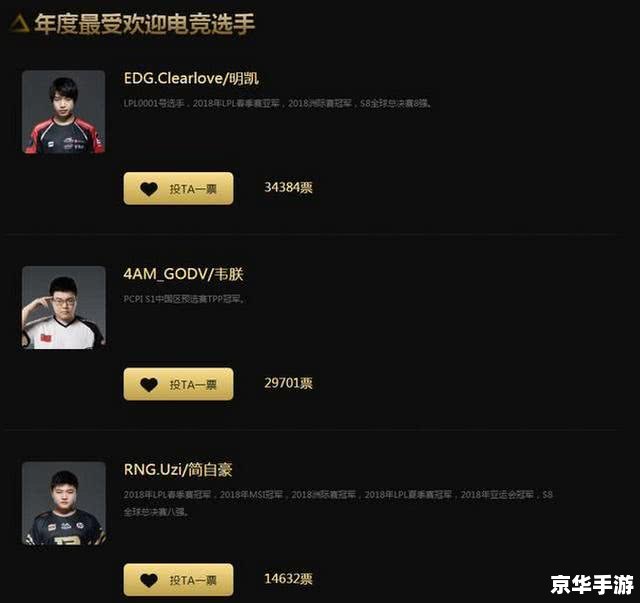Vote for 4AM_GODV/韦朕

pyautogui.click(x=178, y=384)
